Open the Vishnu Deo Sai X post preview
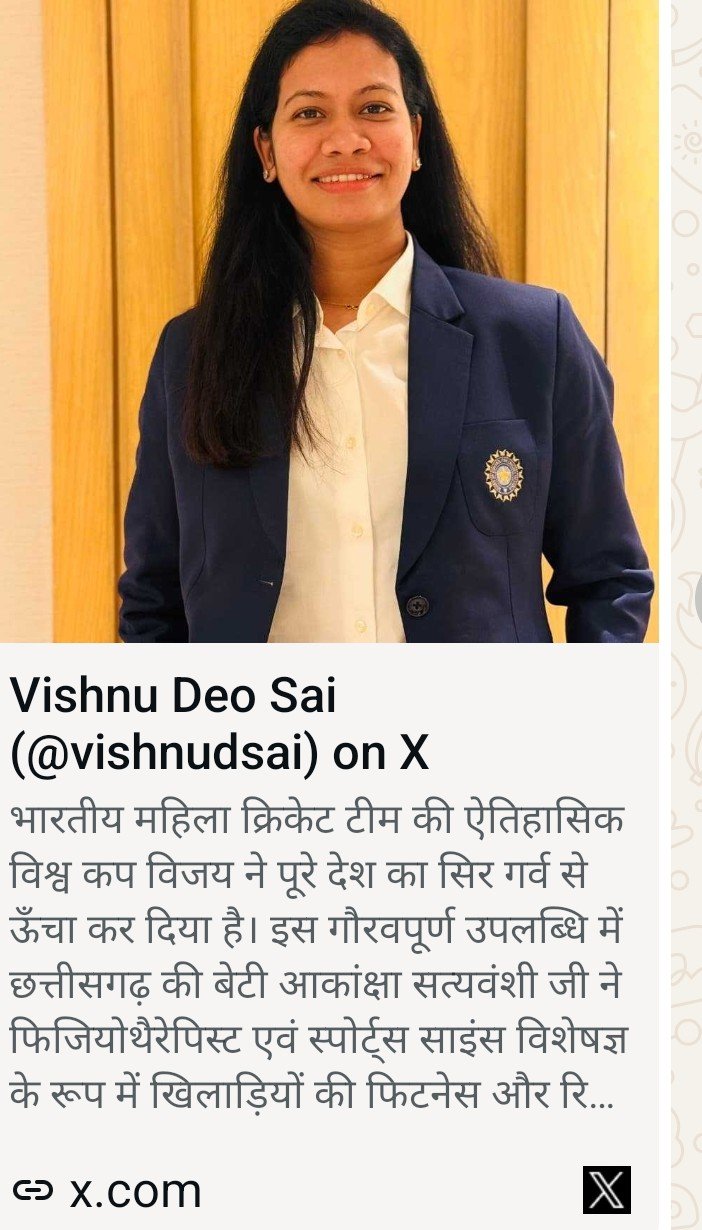 click(x=219, y=724)
